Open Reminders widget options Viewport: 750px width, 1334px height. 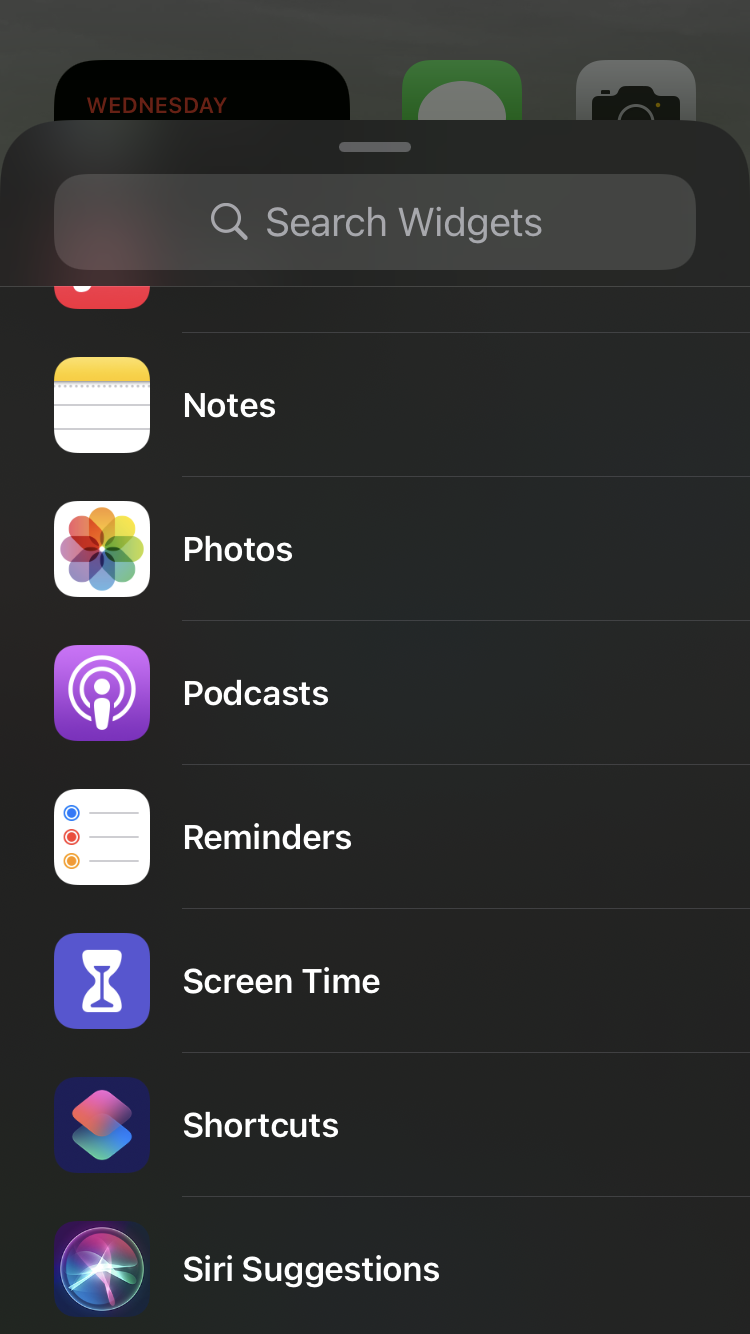(x=375, y=837)
